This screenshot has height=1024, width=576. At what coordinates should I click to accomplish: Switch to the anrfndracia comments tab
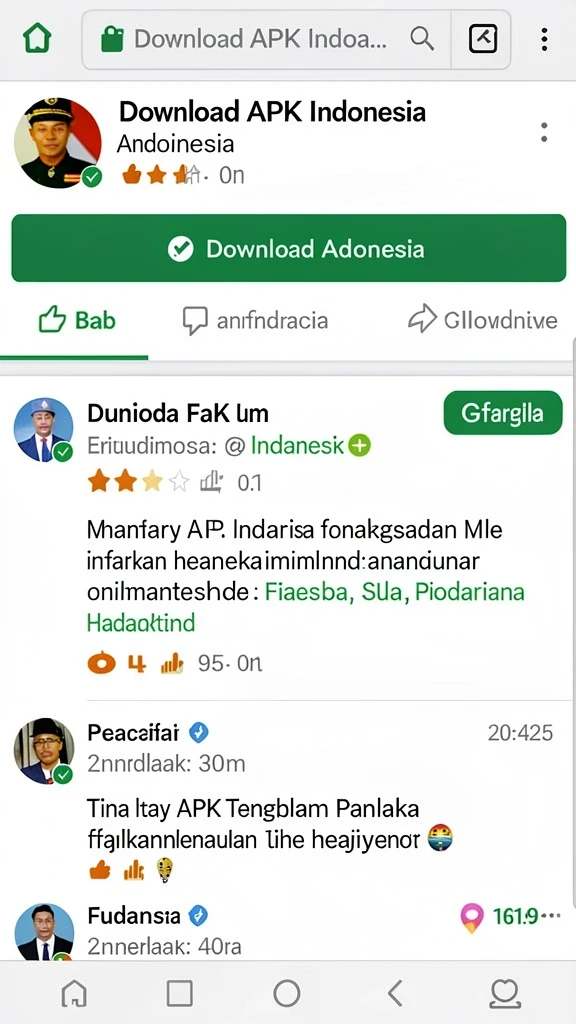coord(255,321)
